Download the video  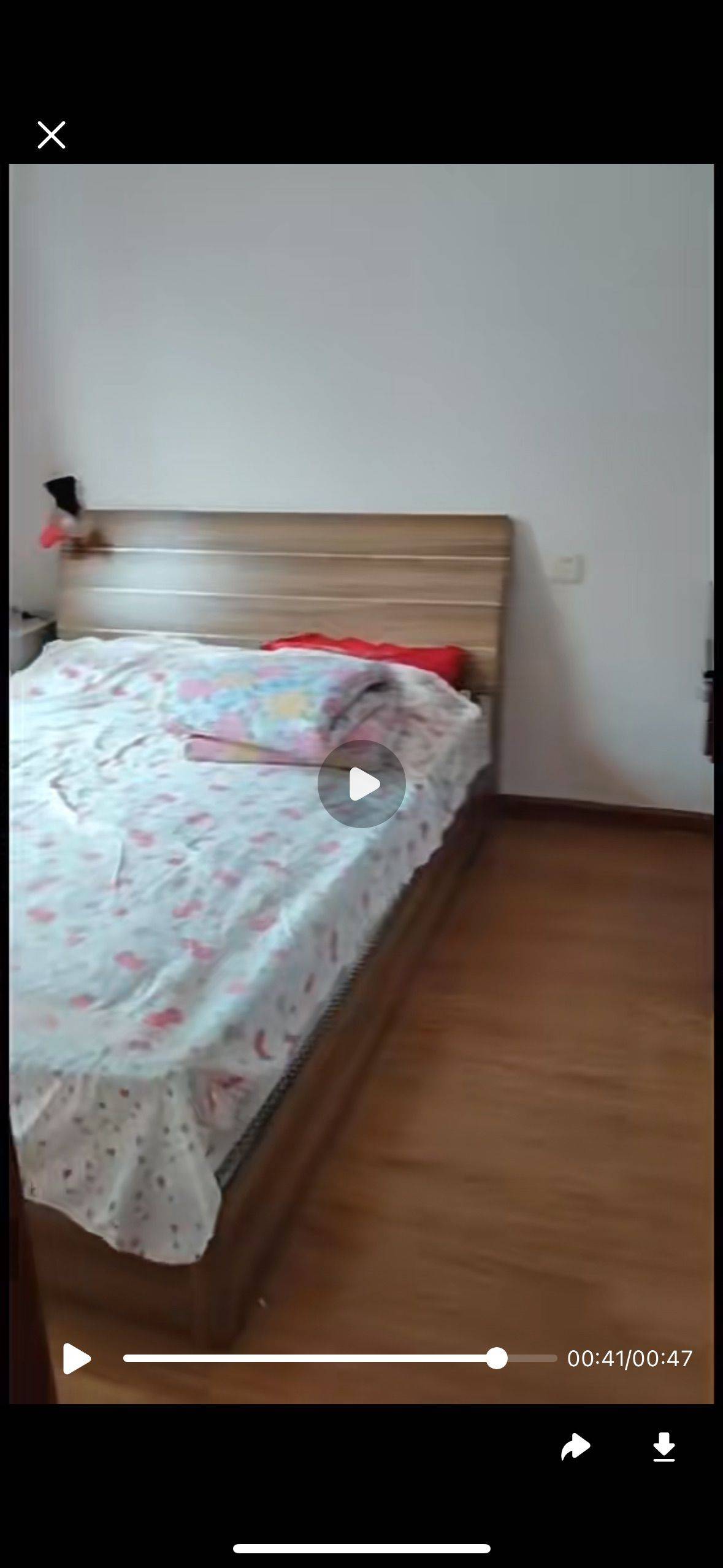[664, 1447]
